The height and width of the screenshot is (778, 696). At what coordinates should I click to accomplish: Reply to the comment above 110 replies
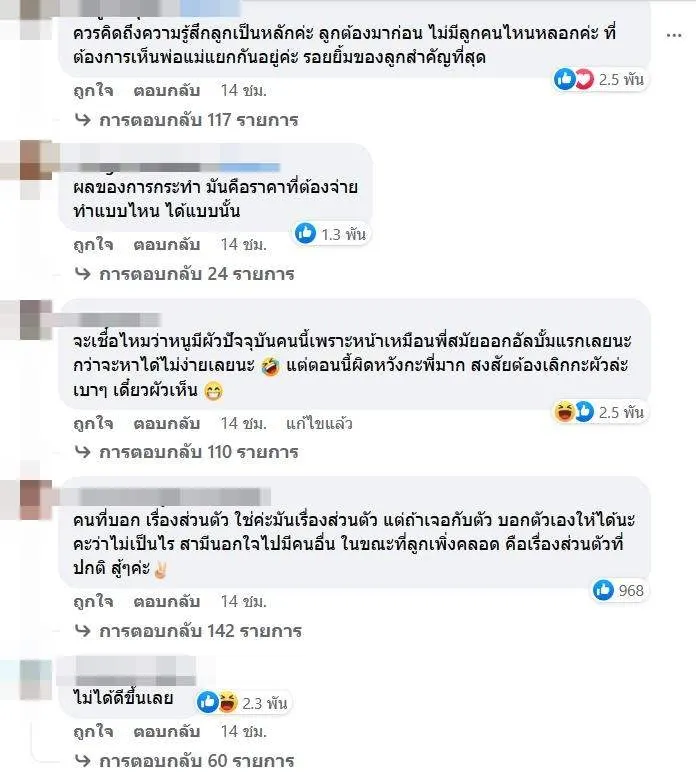point(167,423)
